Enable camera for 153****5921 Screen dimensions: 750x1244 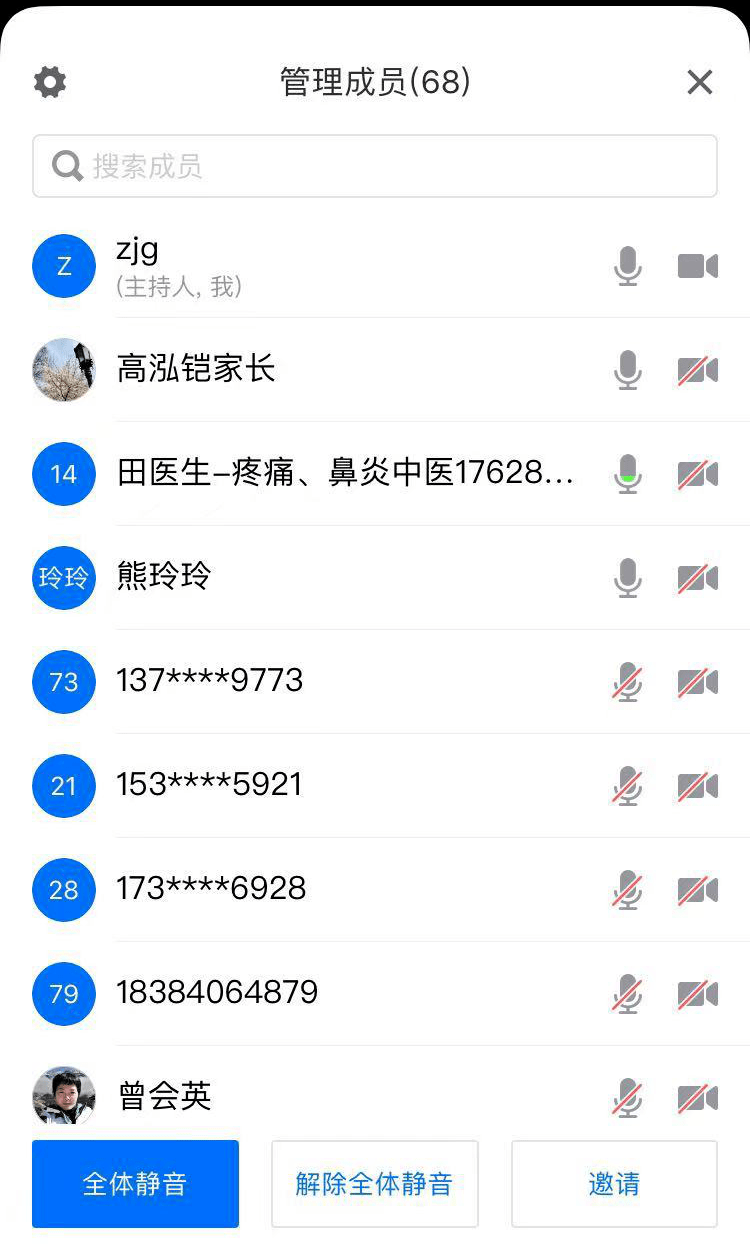point(697,786)
